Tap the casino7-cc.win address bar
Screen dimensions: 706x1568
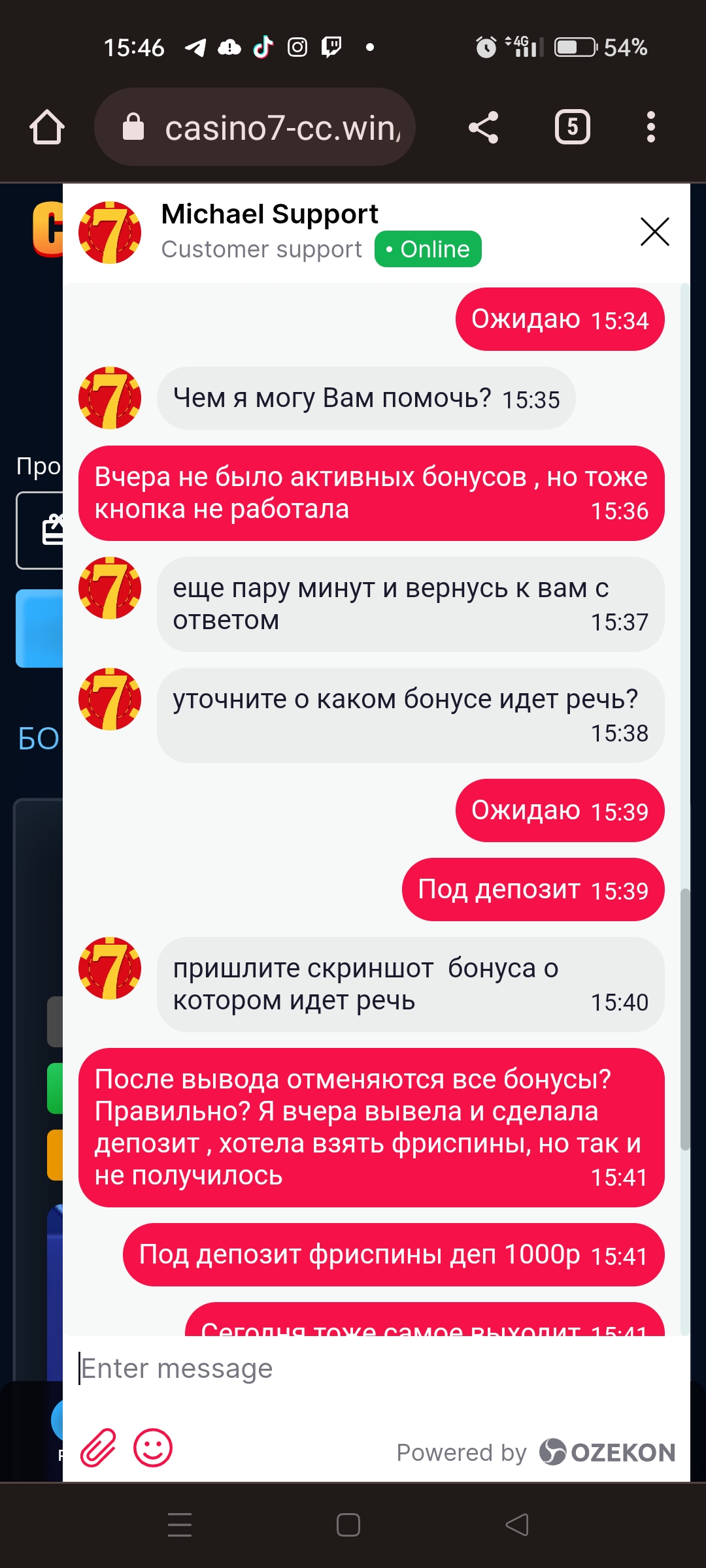(x=255, y=127)
